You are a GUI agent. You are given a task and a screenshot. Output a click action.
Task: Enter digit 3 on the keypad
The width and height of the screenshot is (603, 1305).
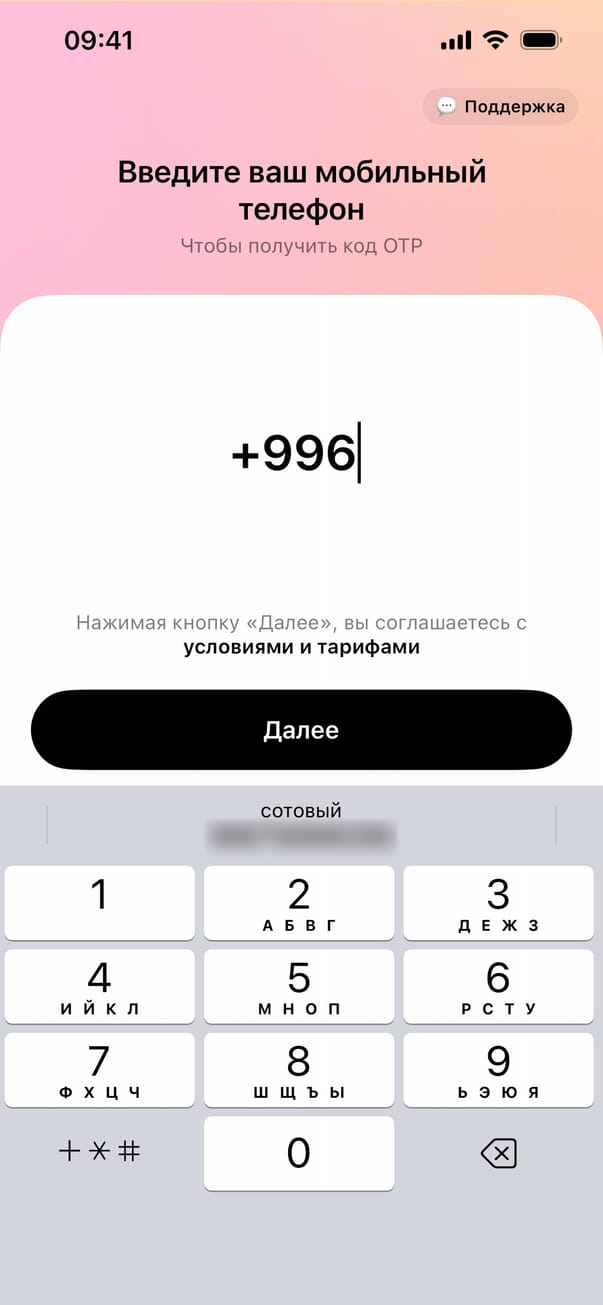click(498, 903)
